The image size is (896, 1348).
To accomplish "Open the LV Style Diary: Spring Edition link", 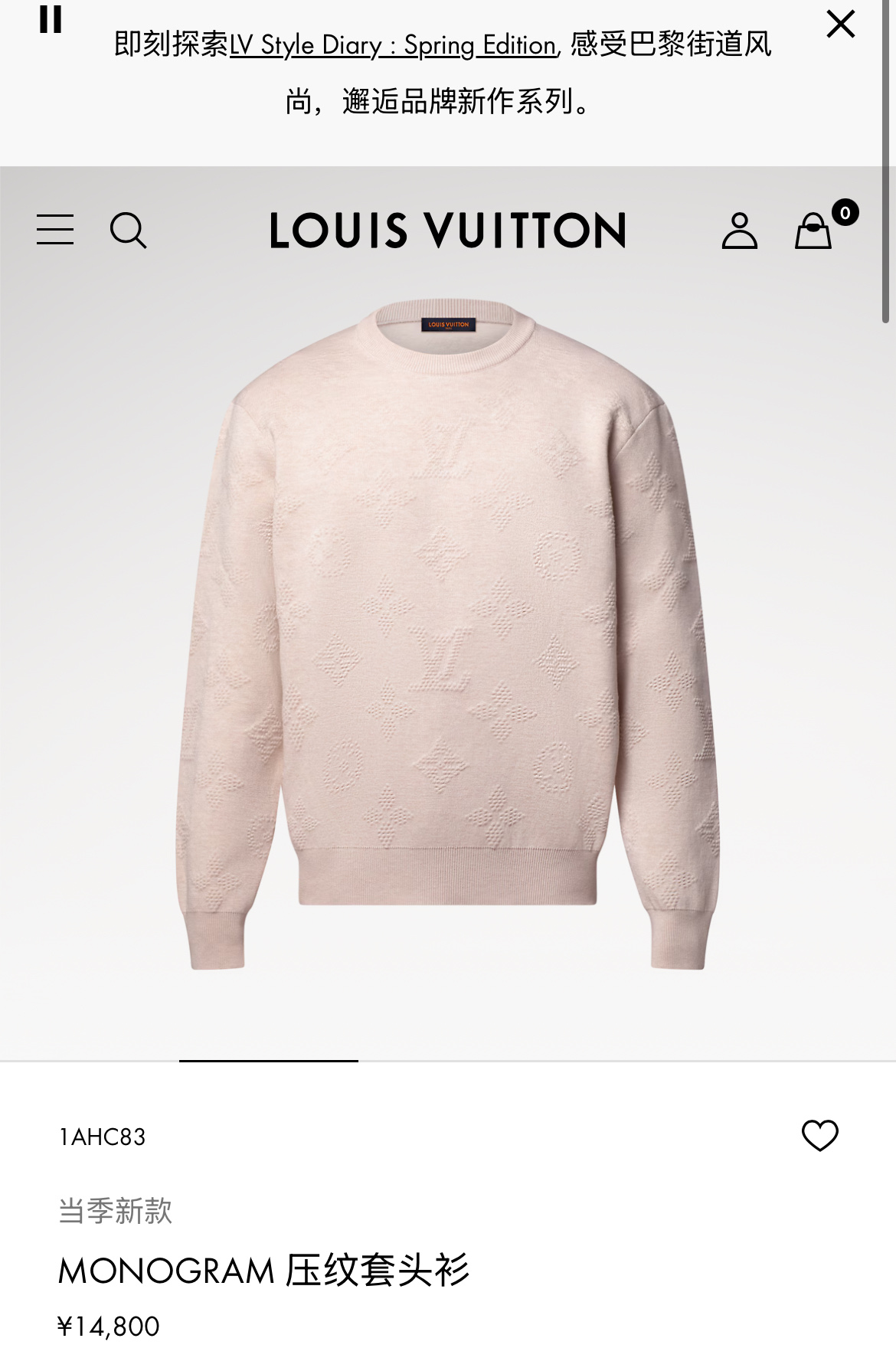I will 393,45.
